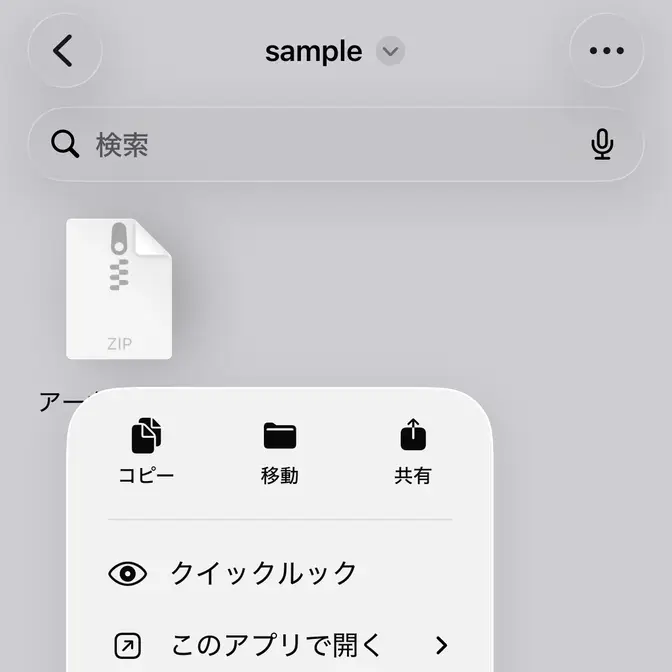The image size is (672, 672).
Task: Expand the このアプリで開く submenu
Action: (x=280, y=645)
